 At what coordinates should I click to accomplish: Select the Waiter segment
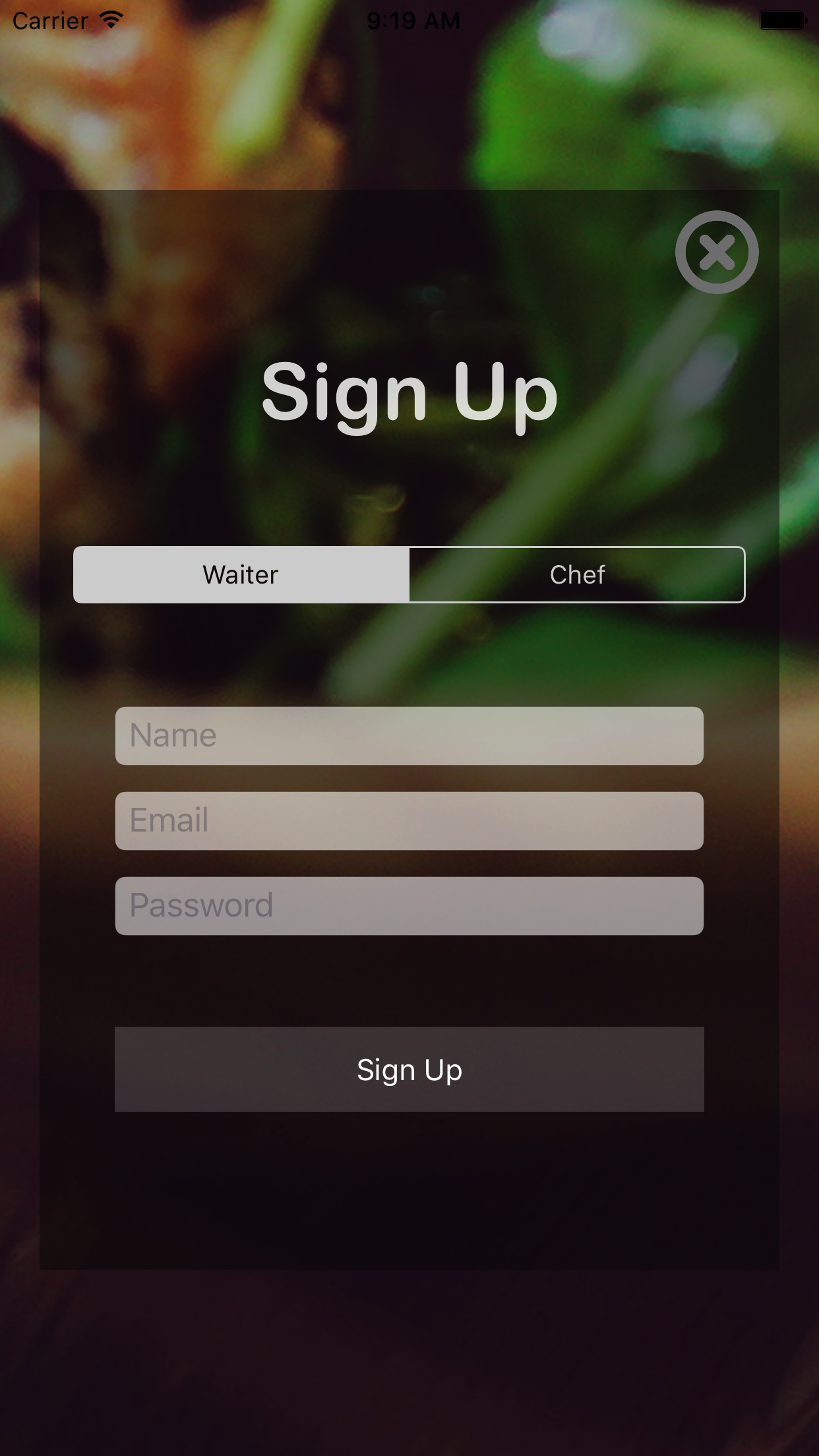pyautogui.click(x=241, y=574)
